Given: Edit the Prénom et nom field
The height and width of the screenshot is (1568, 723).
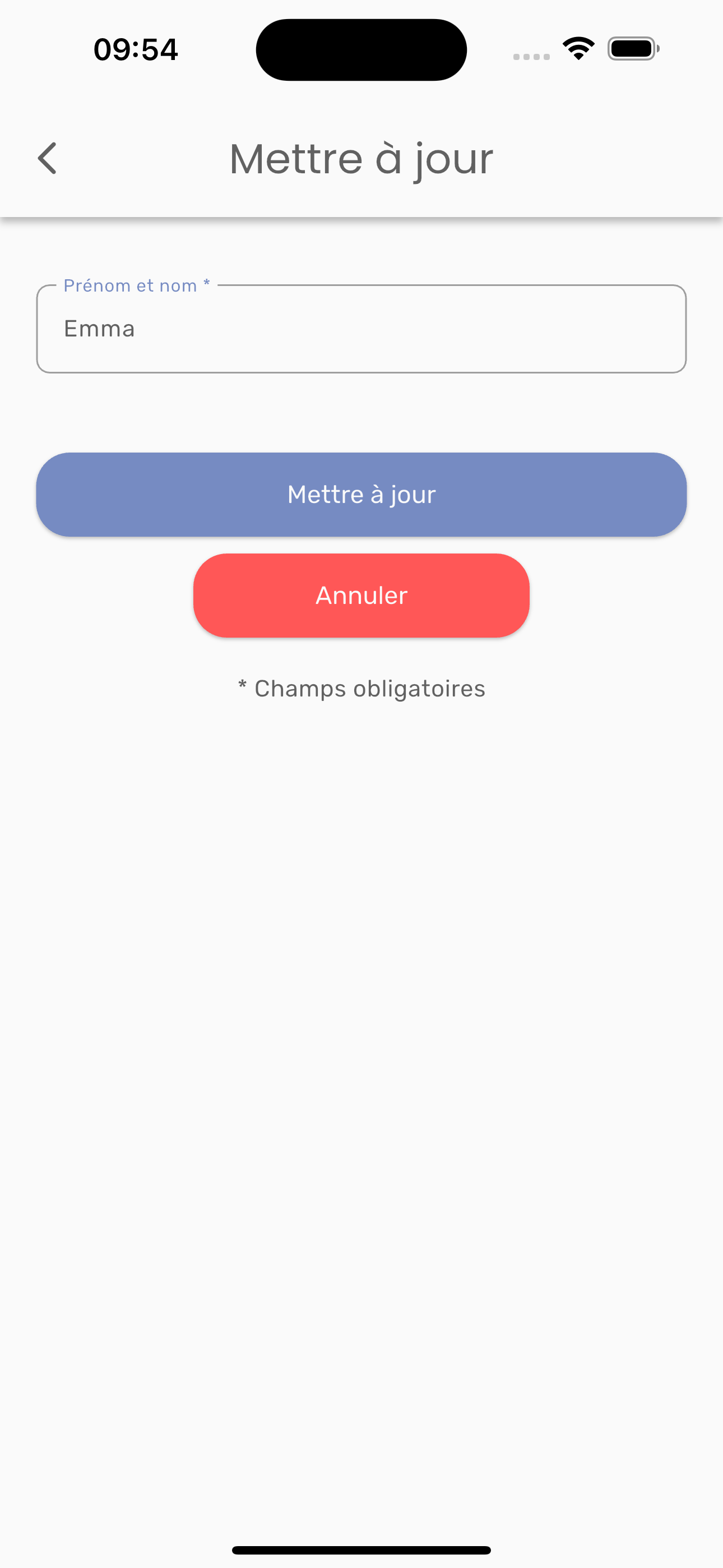Looking at the screenshot, I should [x=361, y=329].
